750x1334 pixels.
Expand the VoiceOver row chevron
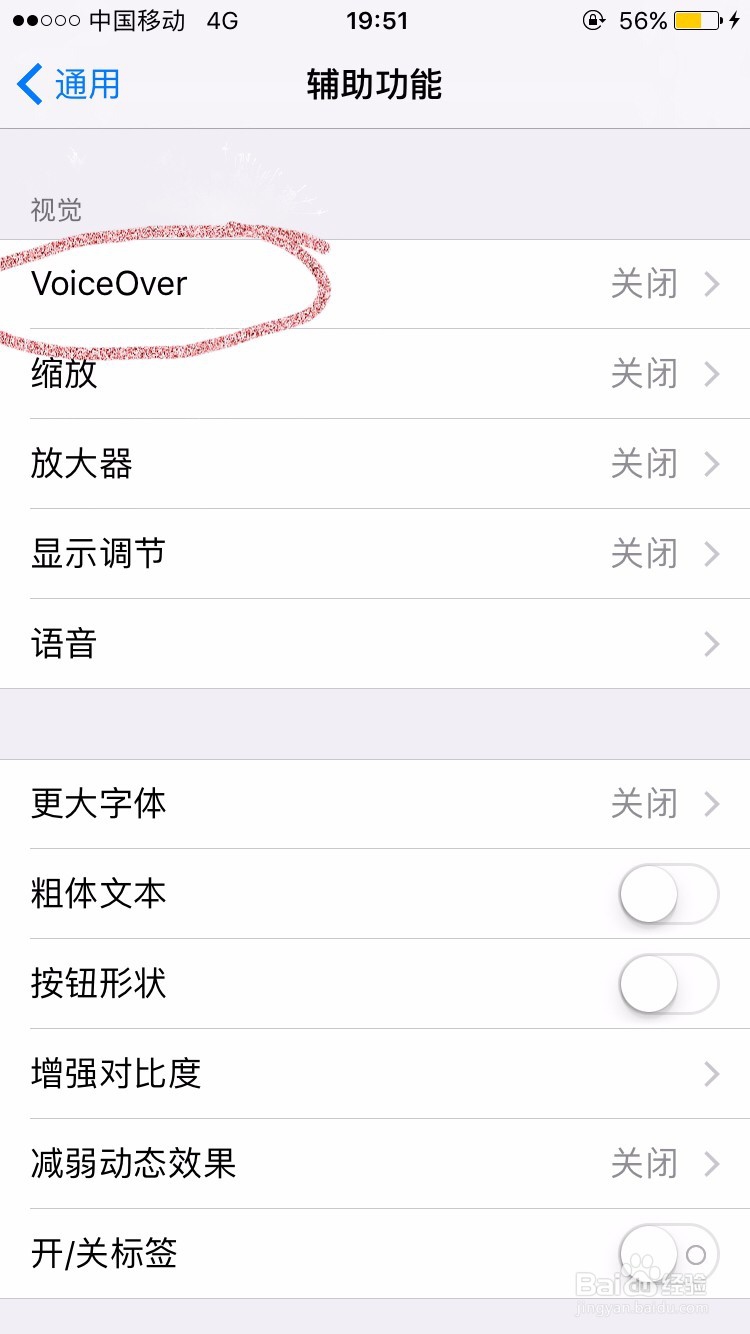[710, 284]
